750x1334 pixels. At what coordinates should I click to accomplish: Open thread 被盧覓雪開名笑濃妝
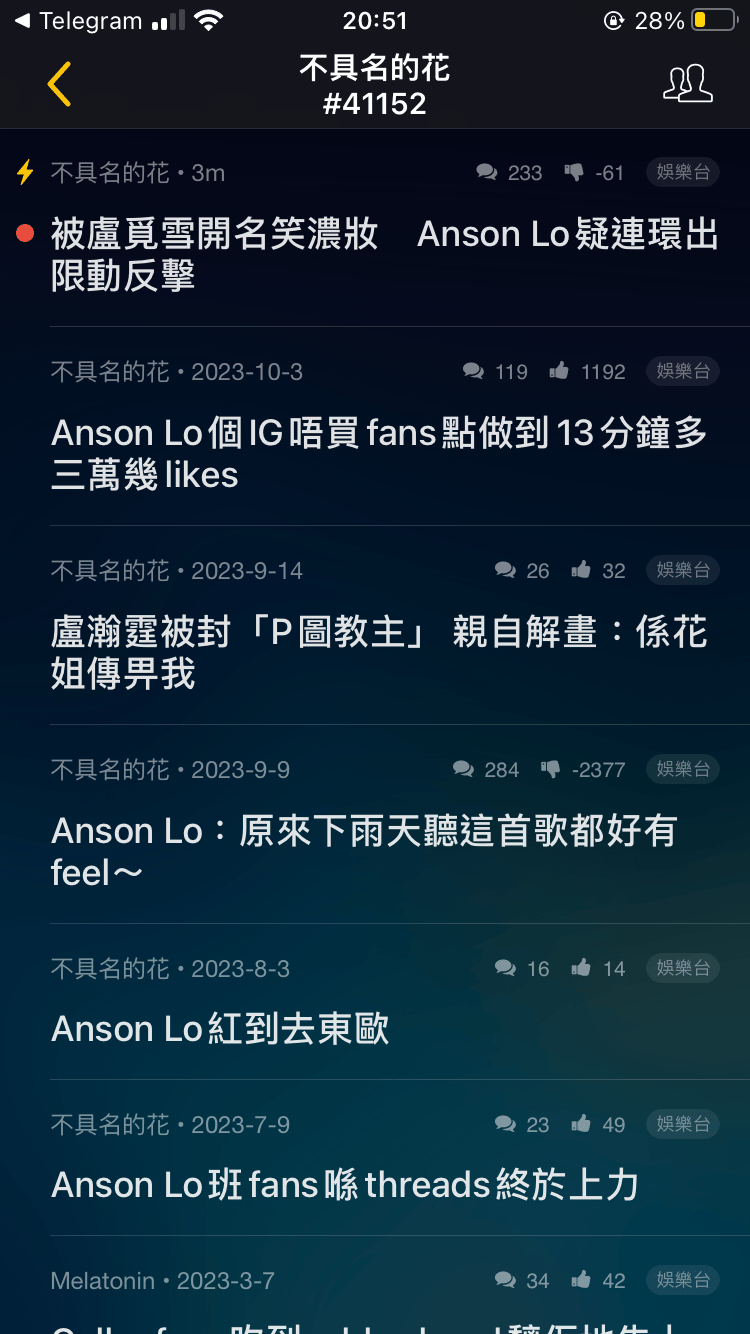[x=375, y=228]
